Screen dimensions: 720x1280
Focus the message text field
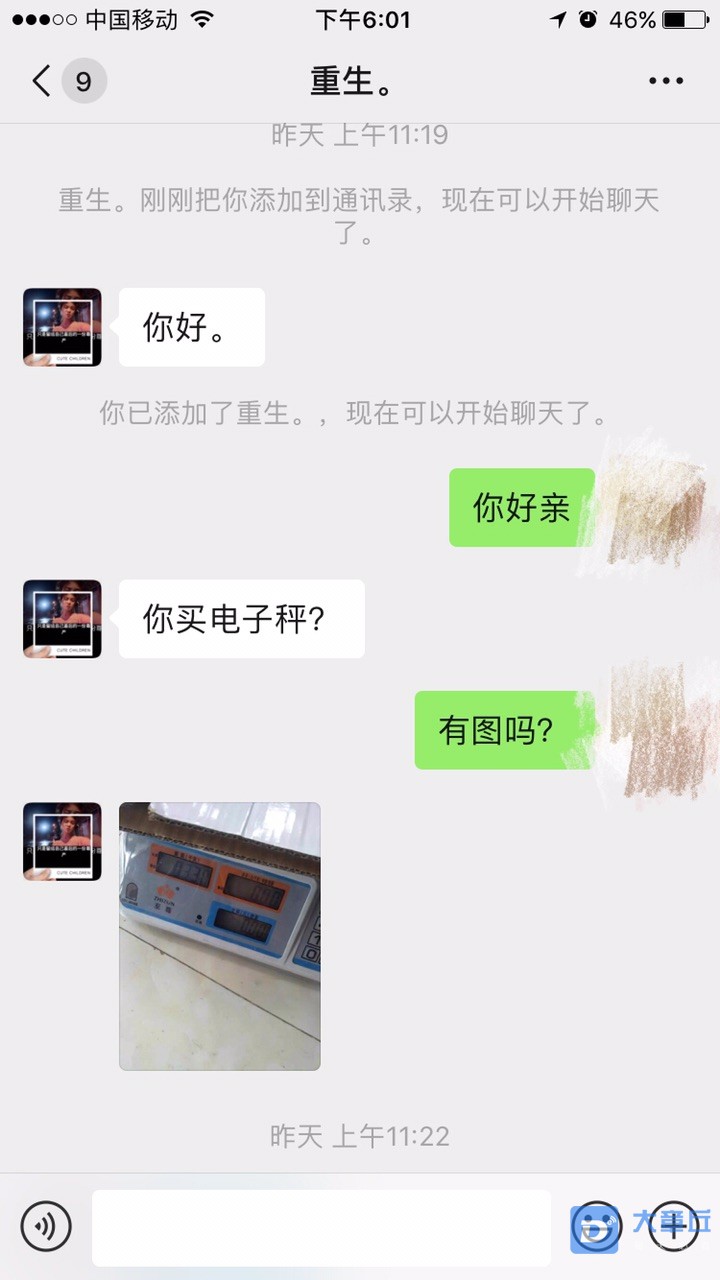321,1227
